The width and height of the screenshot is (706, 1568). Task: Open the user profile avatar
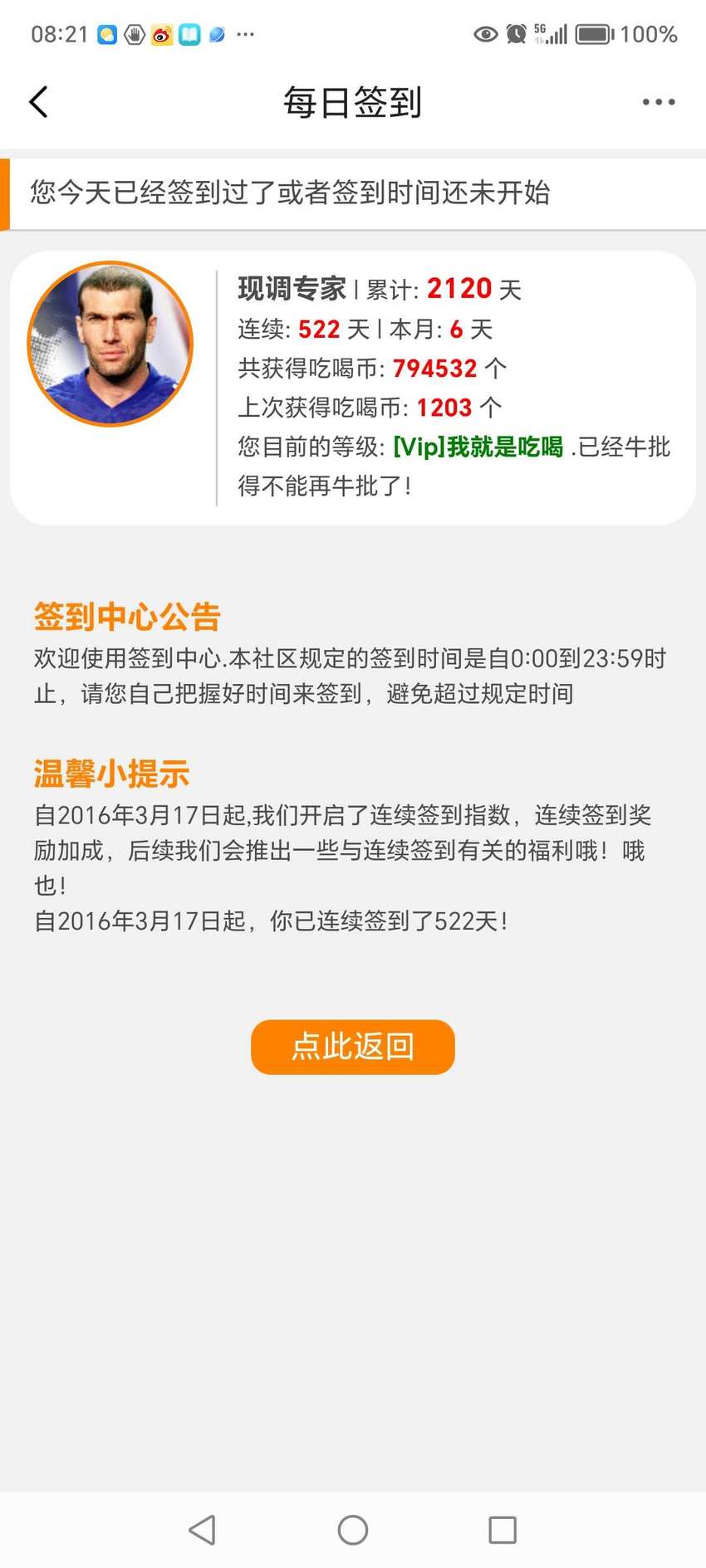point(110,344)
